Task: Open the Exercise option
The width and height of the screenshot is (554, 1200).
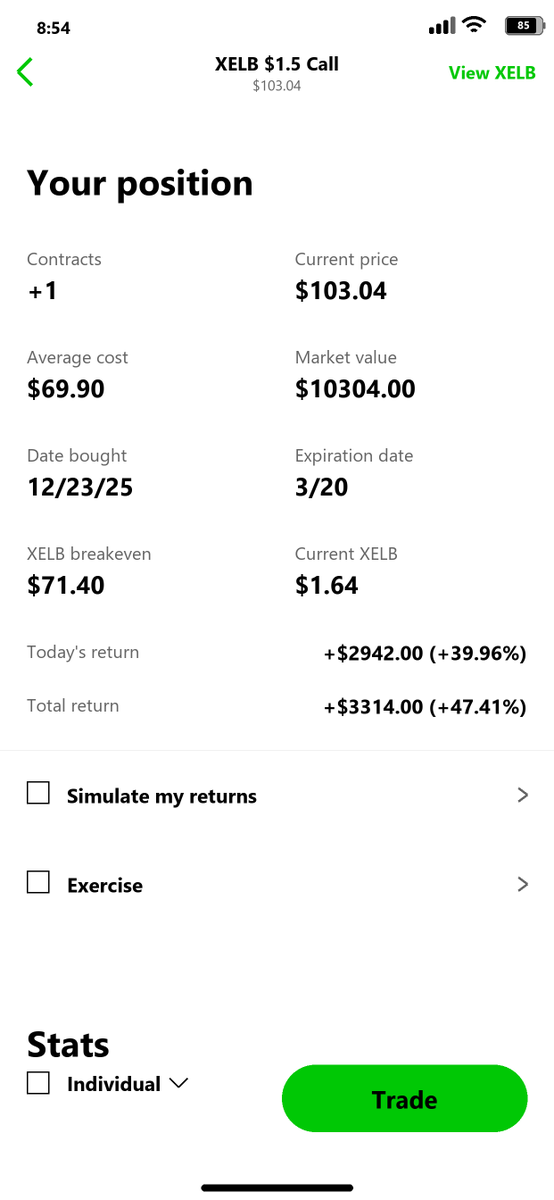Action: (x=277, y=885)
